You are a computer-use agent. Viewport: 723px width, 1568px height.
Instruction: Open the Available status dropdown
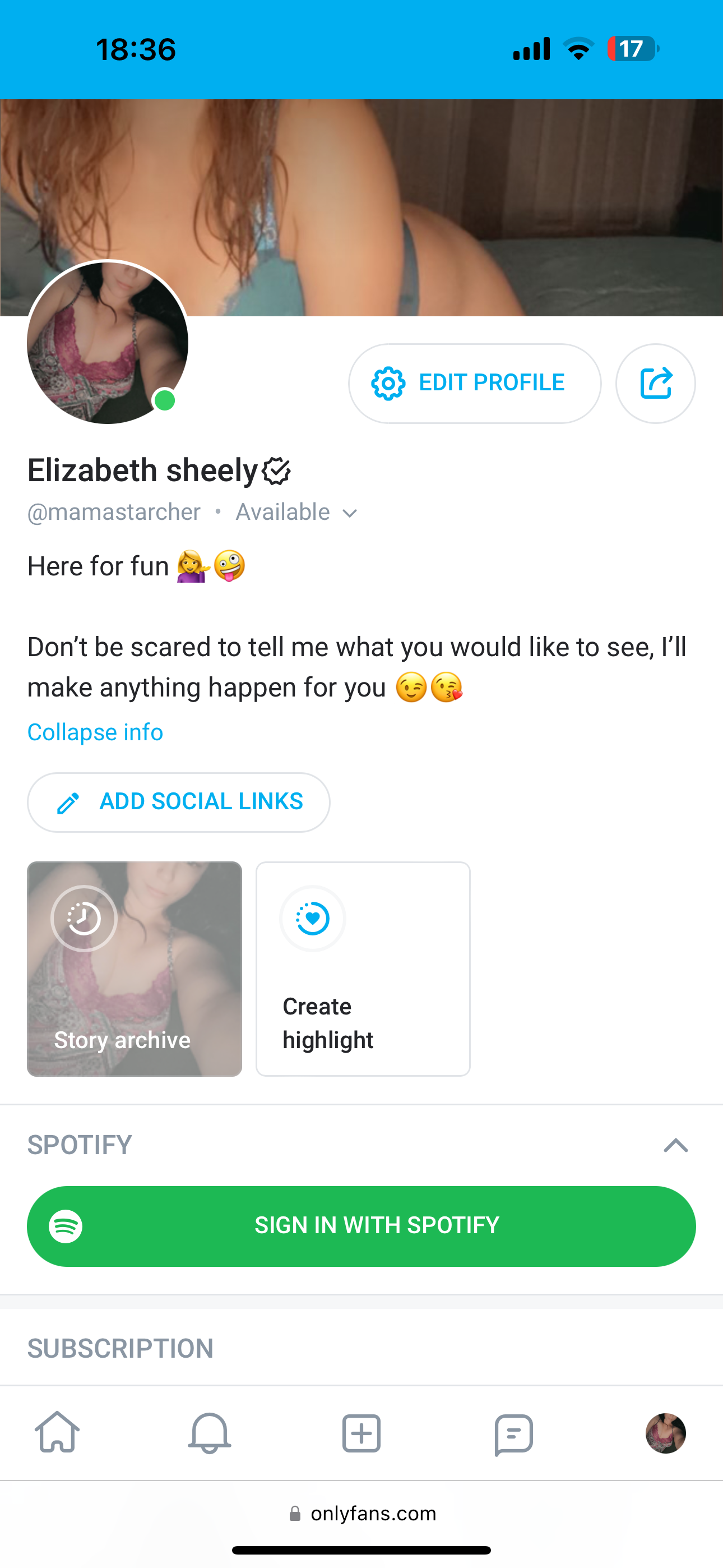click(297, 513)
